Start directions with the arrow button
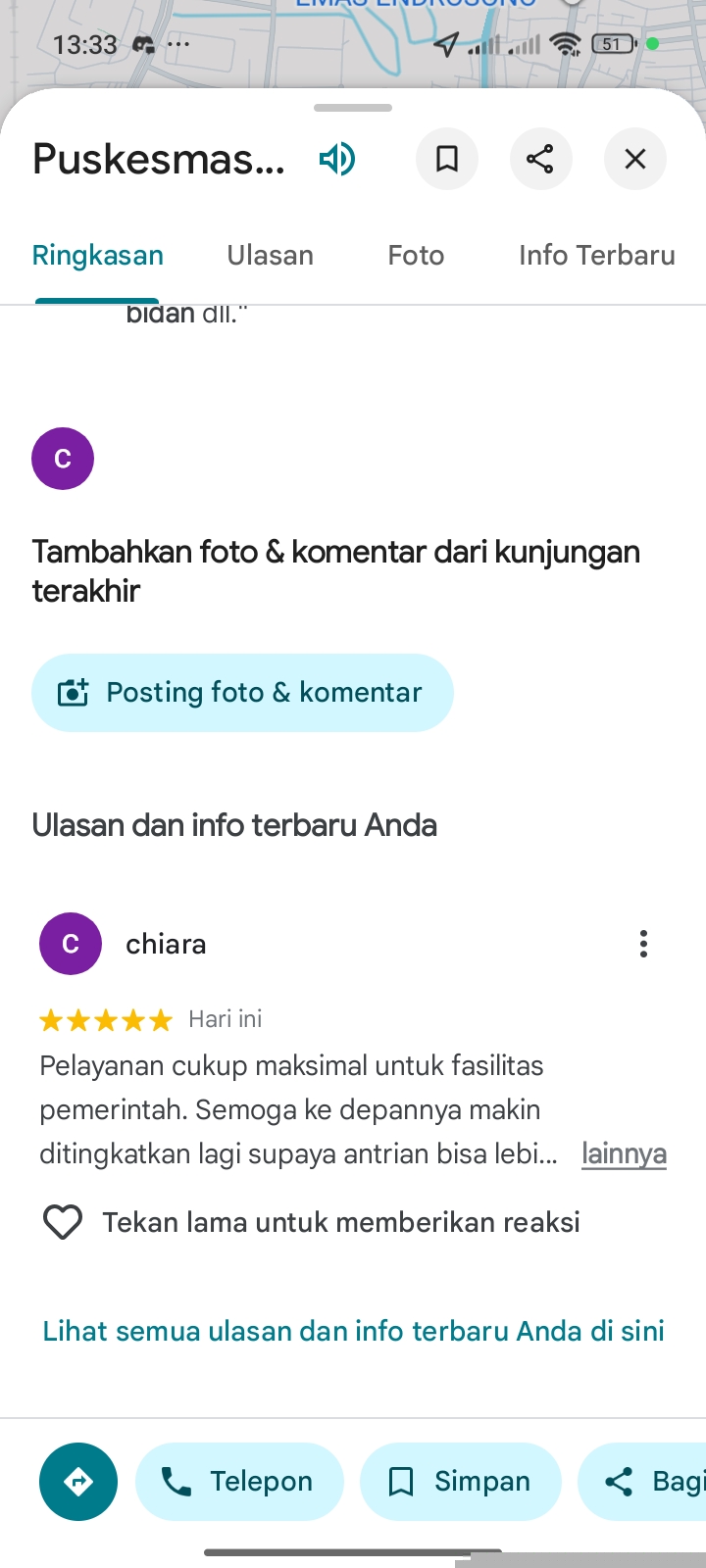This screenshot has width=706, height=1568. 78,1482
